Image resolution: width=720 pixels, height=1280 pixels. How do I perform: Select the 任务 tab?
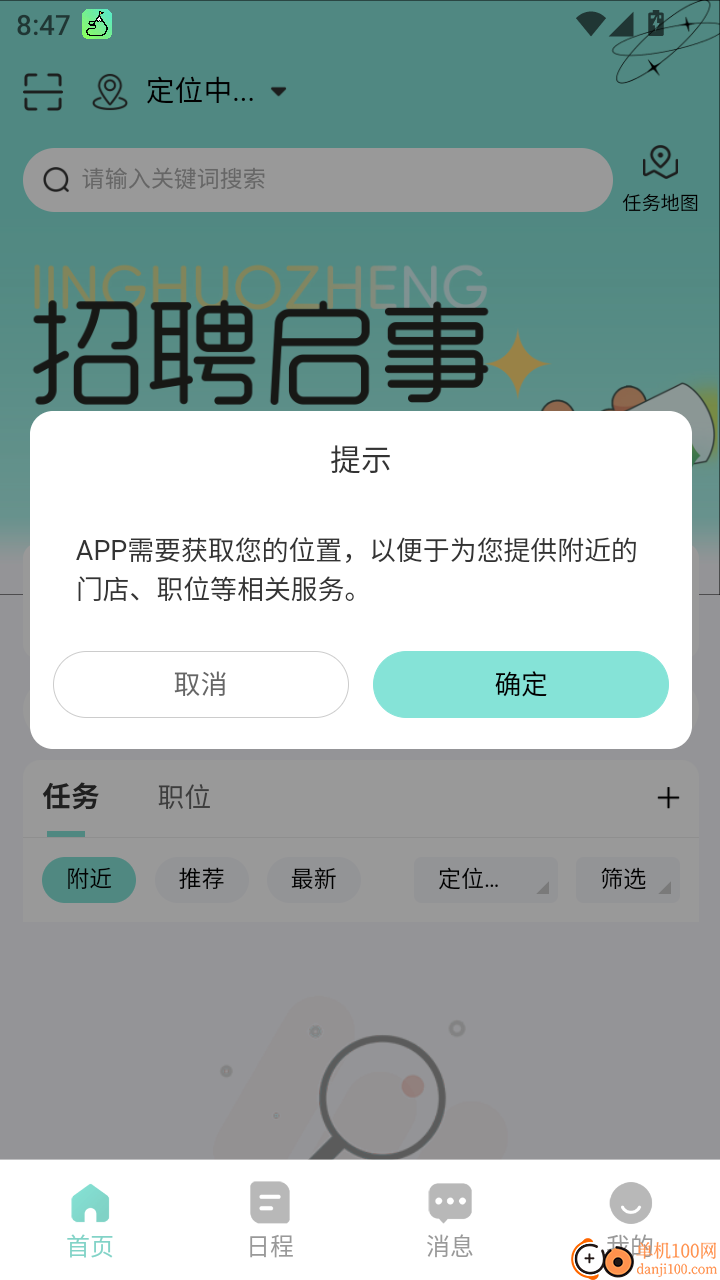pos(70,797)
